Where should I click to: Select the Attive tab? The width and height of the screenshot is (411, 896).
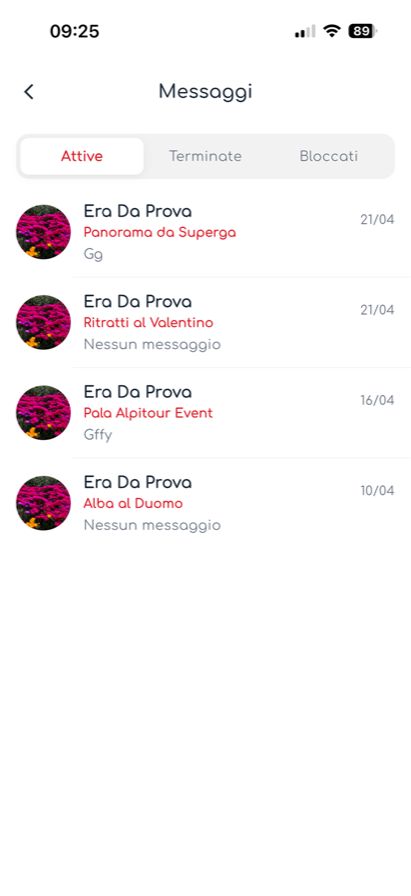coord(82,156)
